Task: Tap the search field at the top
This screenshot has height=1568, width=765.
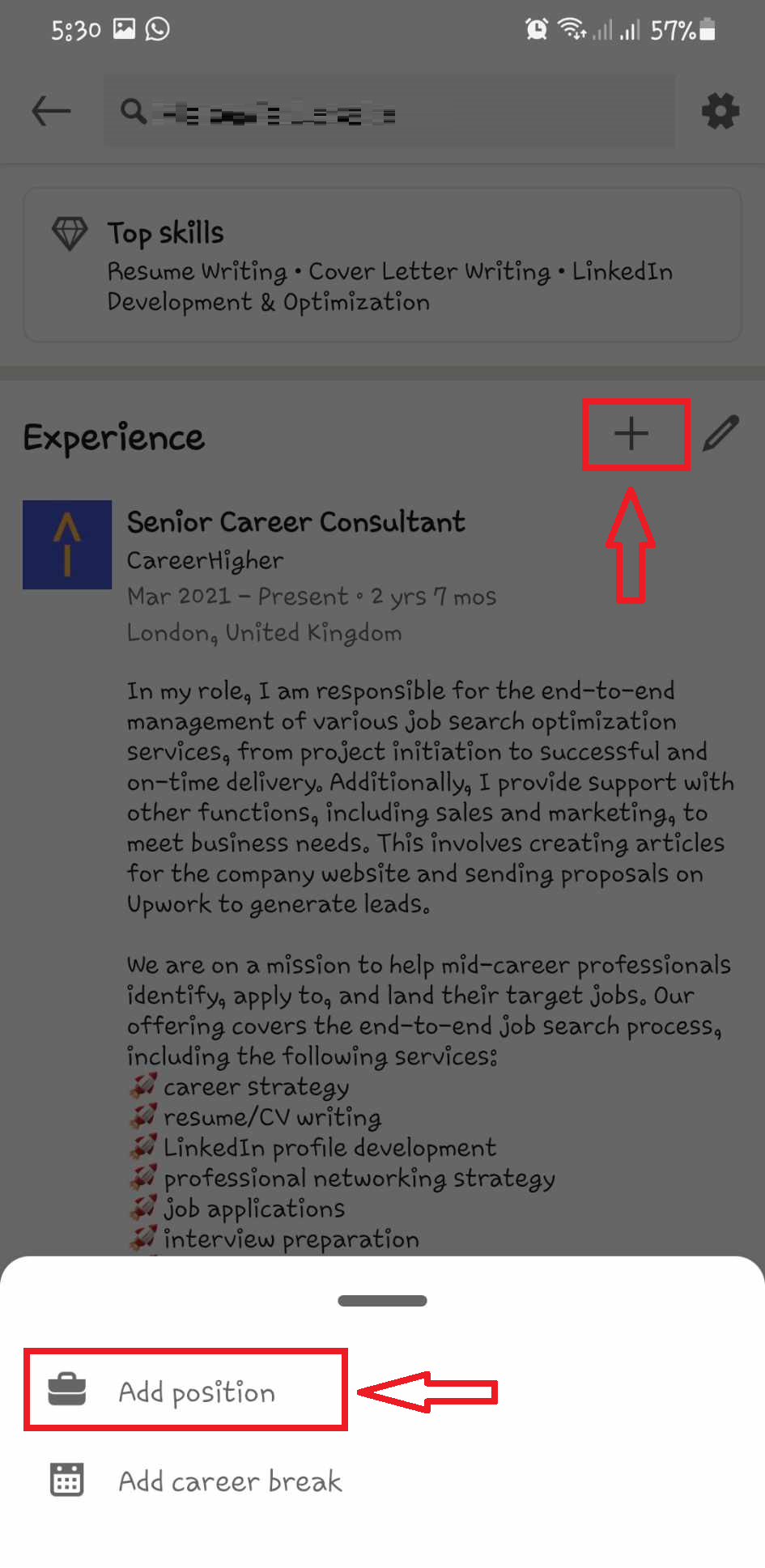Action: coord(389,112)
